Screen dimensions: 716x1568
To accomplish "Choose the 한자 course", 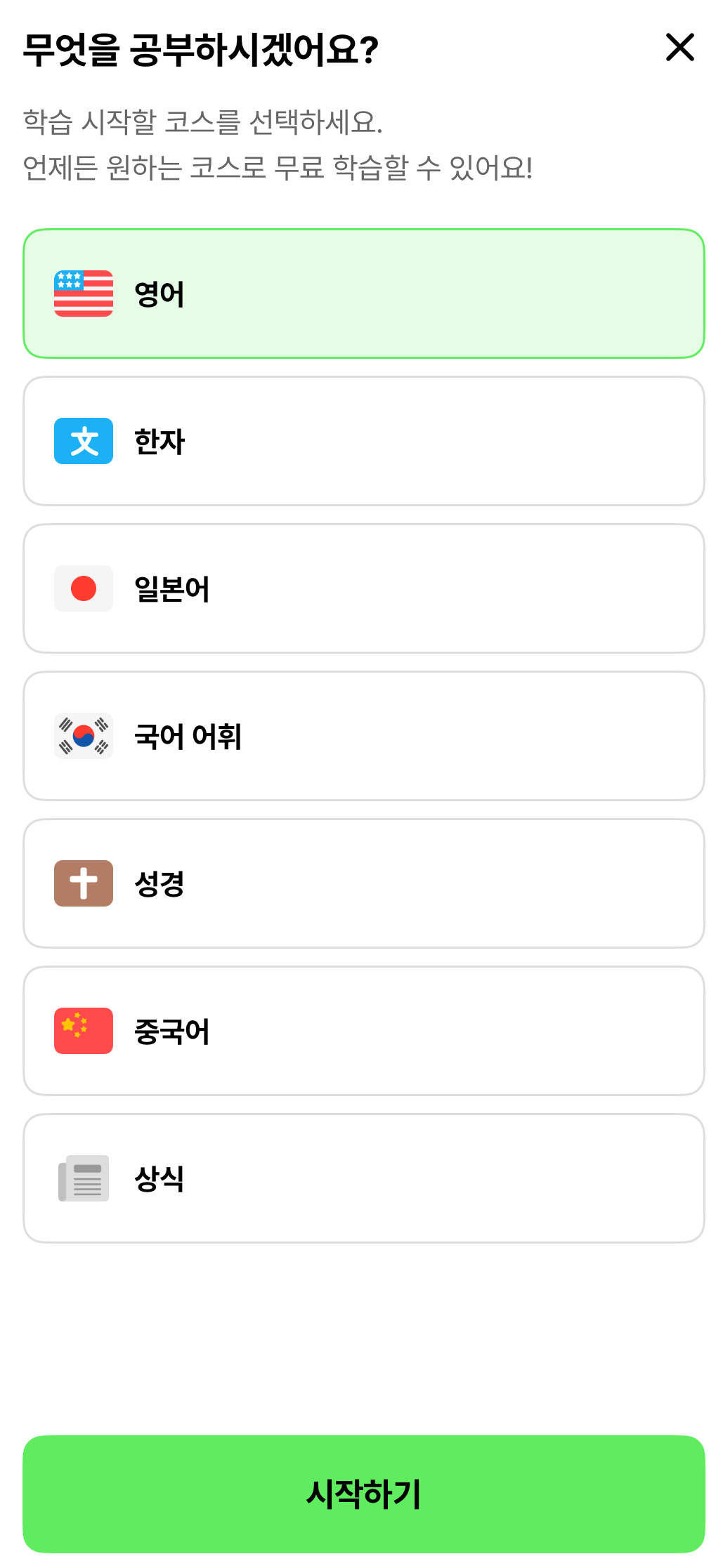I will [x=364, y=441].
